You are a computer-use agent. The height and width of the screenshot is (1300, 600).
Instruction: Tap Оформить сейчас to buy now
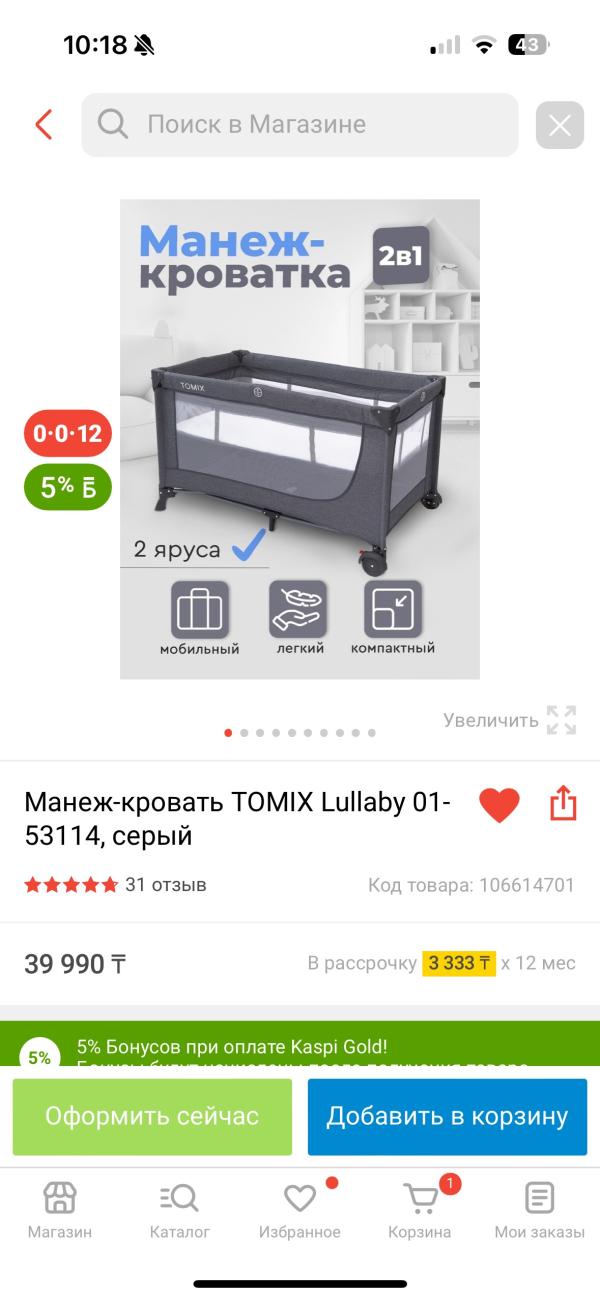coord(152,1117)
